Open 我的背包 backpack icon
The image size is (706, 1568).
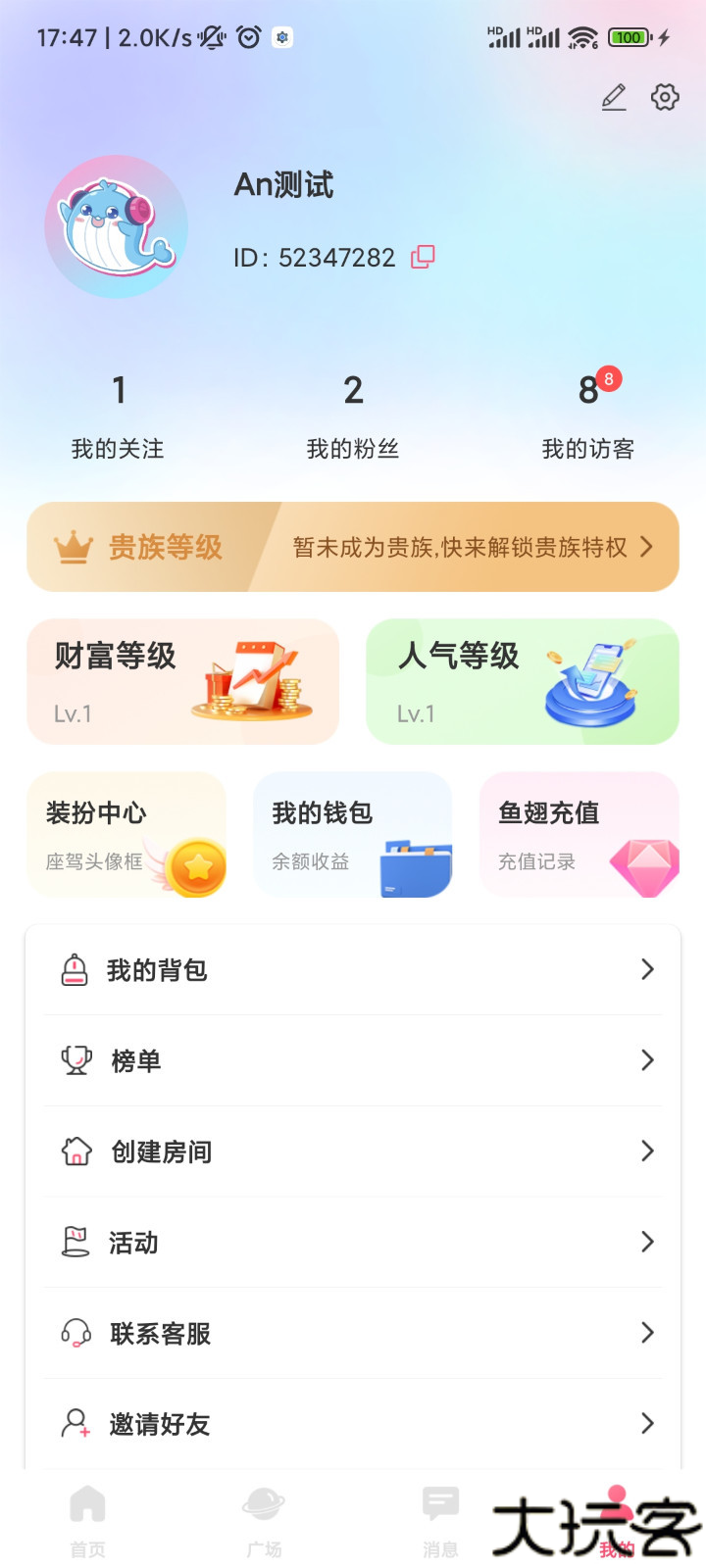pos(73,969)
